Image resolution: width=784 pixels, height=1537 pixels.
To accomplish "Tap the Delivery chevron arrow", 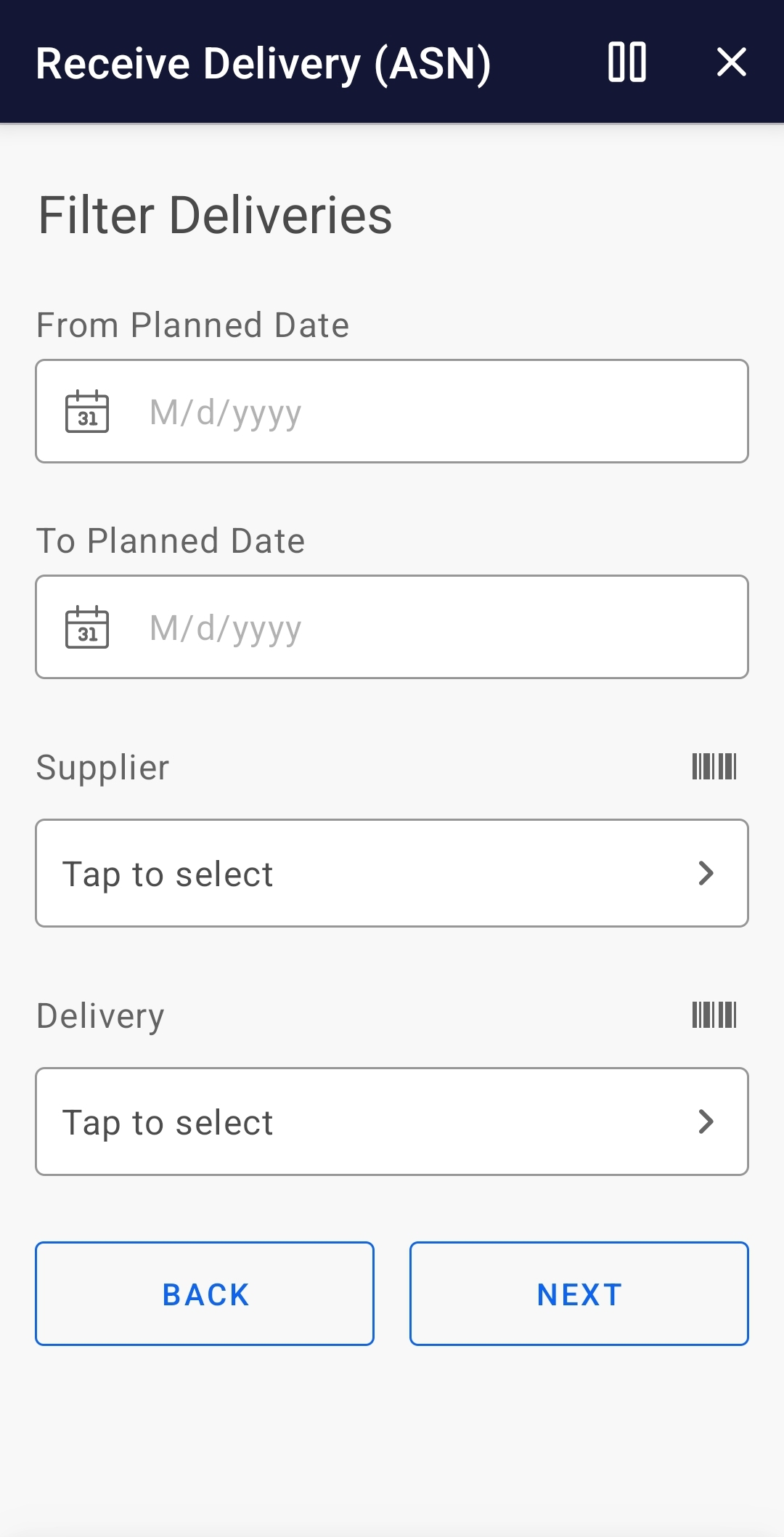I will [705, 1122].
